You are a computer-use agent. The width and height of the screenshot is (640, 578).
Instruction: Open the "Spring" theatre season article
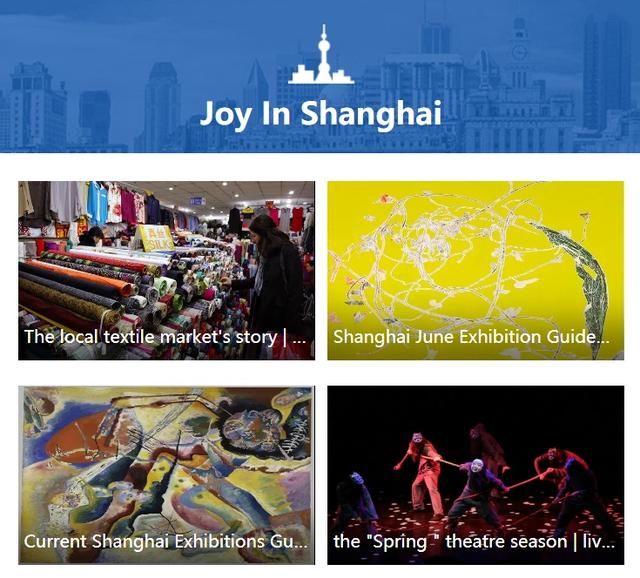[476, 475]
